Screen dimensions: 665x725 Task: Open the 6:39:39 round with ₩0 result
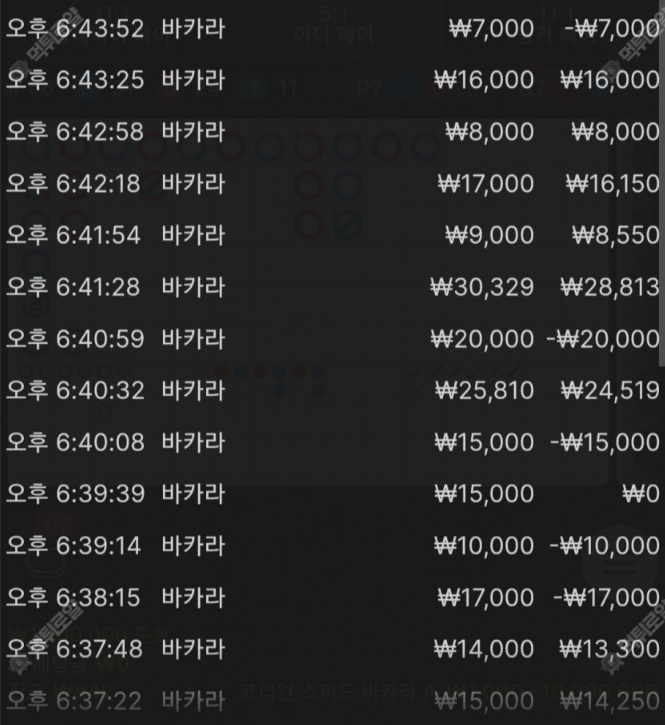[x=332, y=494]
